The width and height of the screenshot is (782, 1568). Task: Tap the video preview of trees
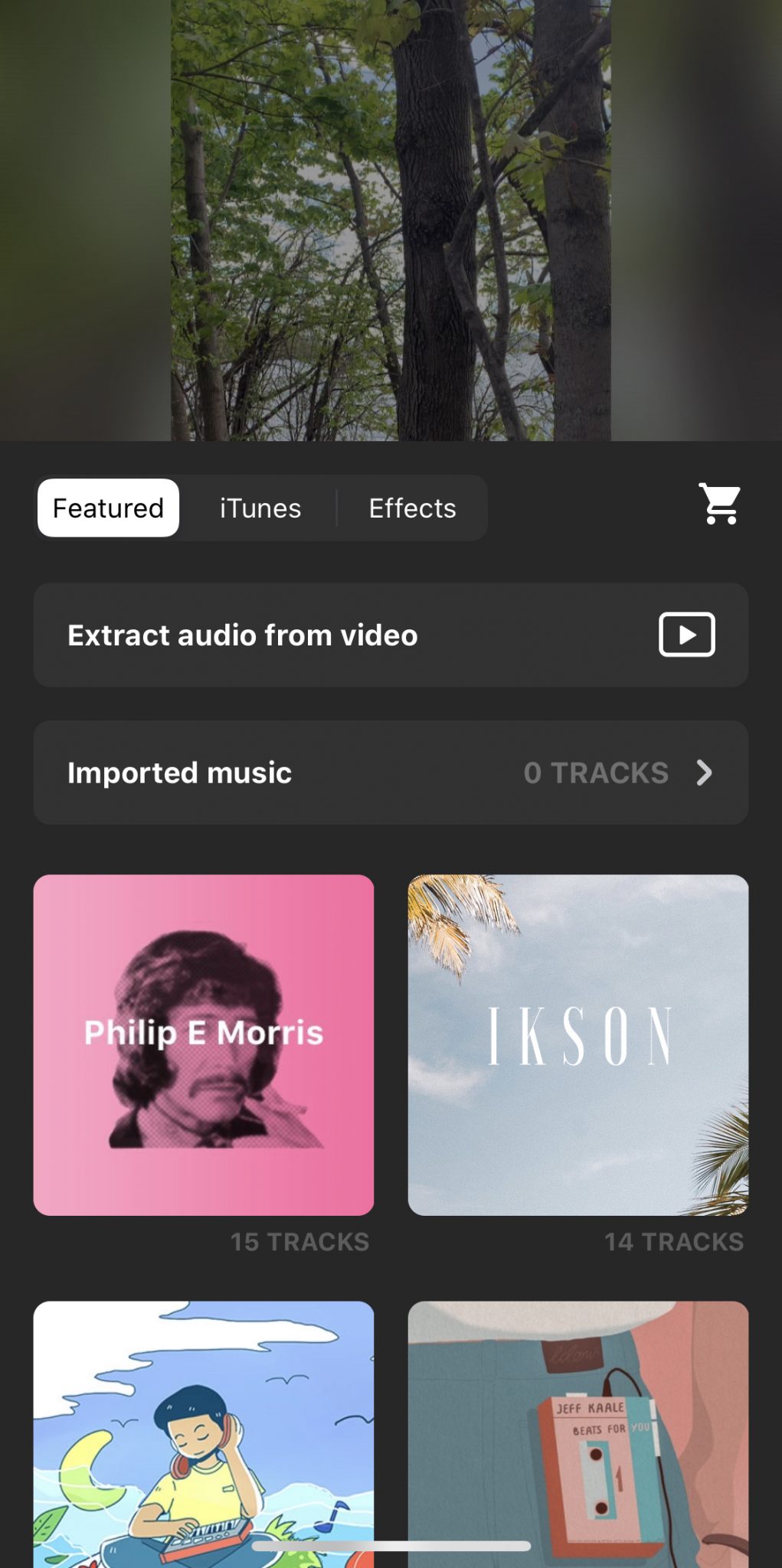click(x=391, y=222)
